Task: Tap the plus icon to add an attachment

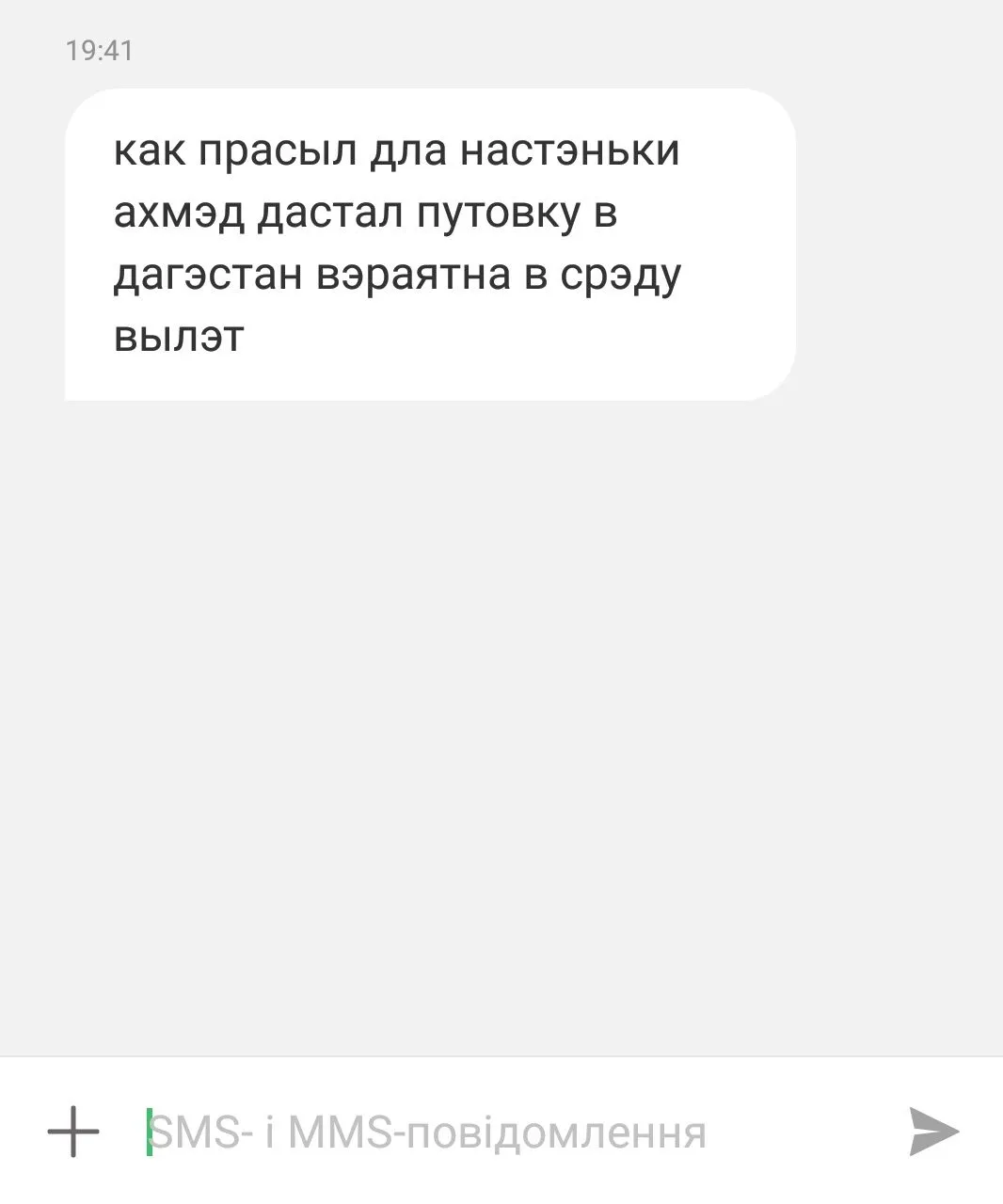Action: pyautogui.click(x=73, y=1131)
